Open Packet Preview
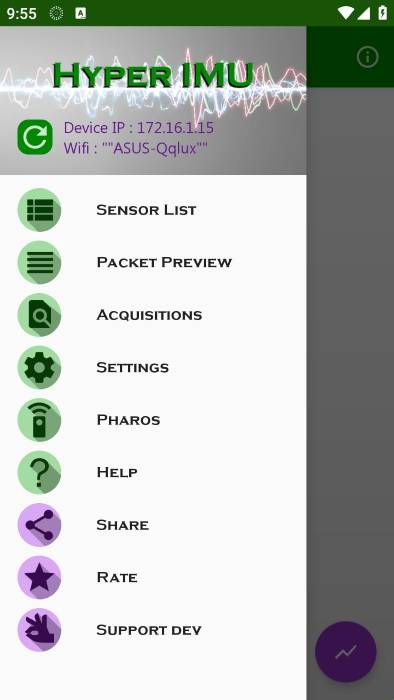 pos(153,262)
